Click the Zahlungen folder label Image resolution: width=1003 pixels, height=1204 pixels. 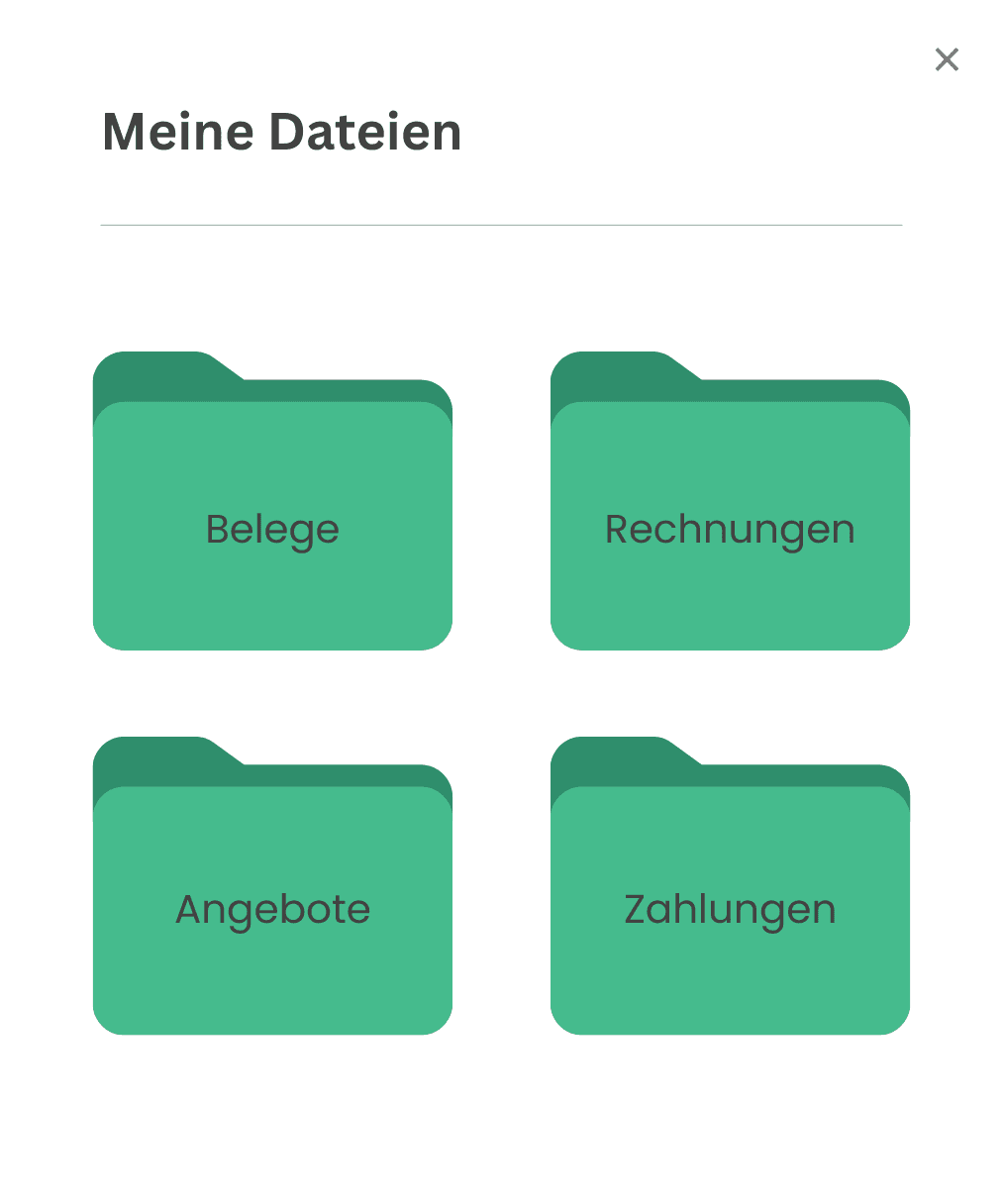tap(730, 909)
